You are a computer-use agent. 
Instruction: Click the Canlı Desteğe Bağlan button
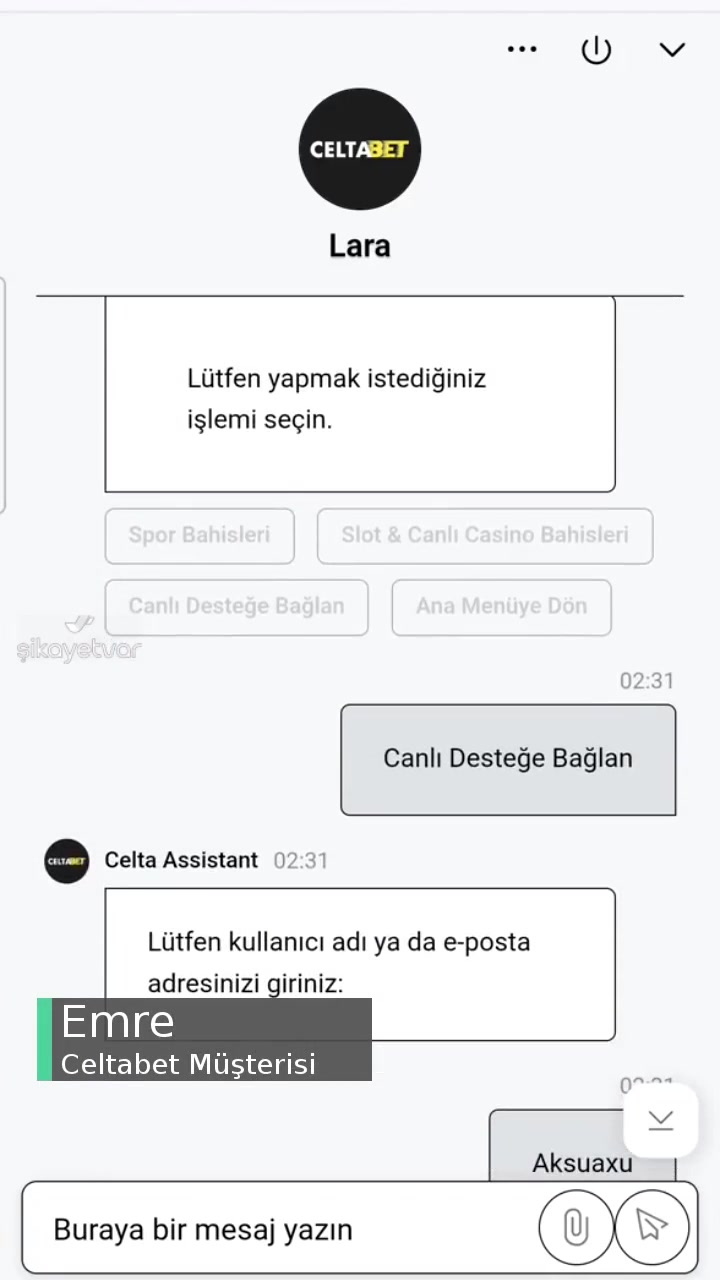(236, 607)
